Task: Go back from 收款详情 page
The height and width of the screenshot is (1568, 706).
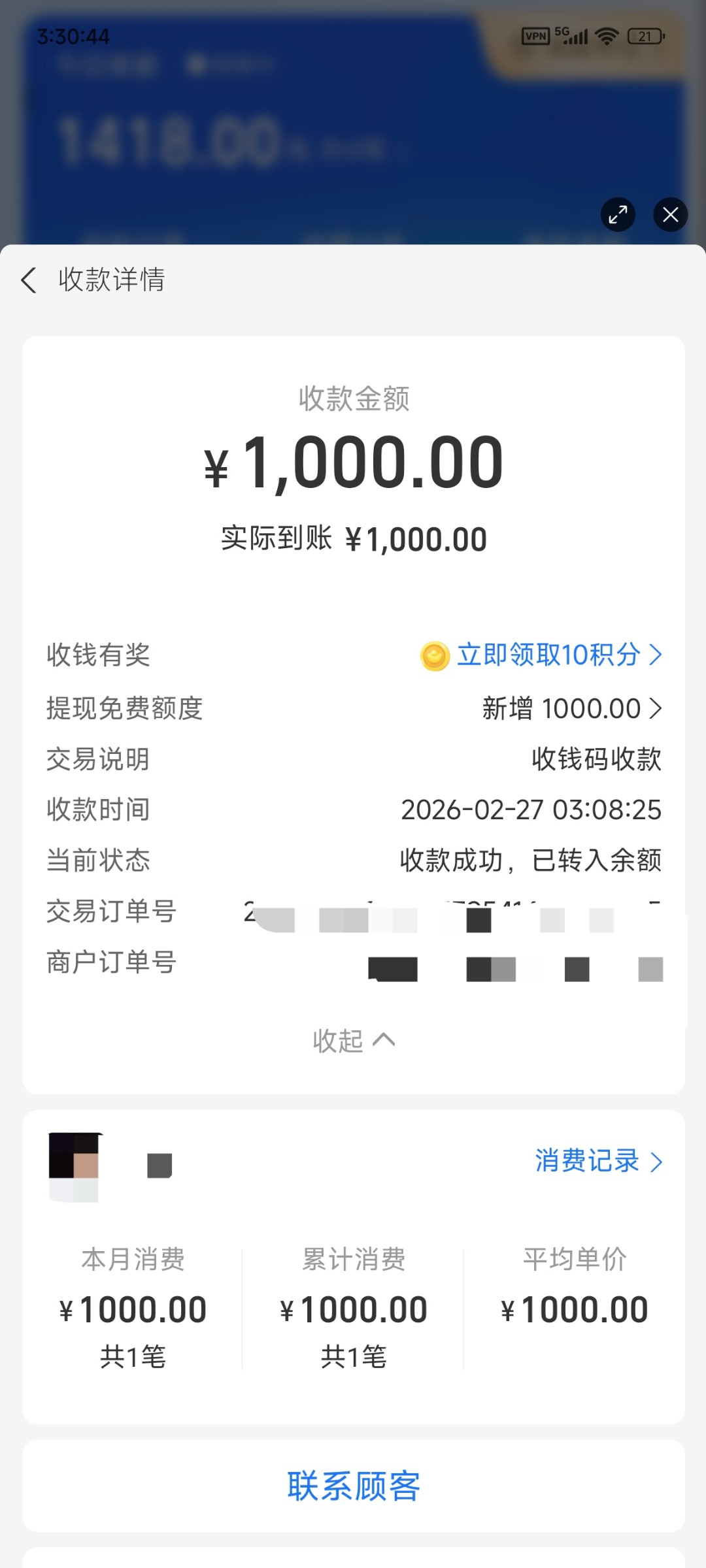Action: 29,280
